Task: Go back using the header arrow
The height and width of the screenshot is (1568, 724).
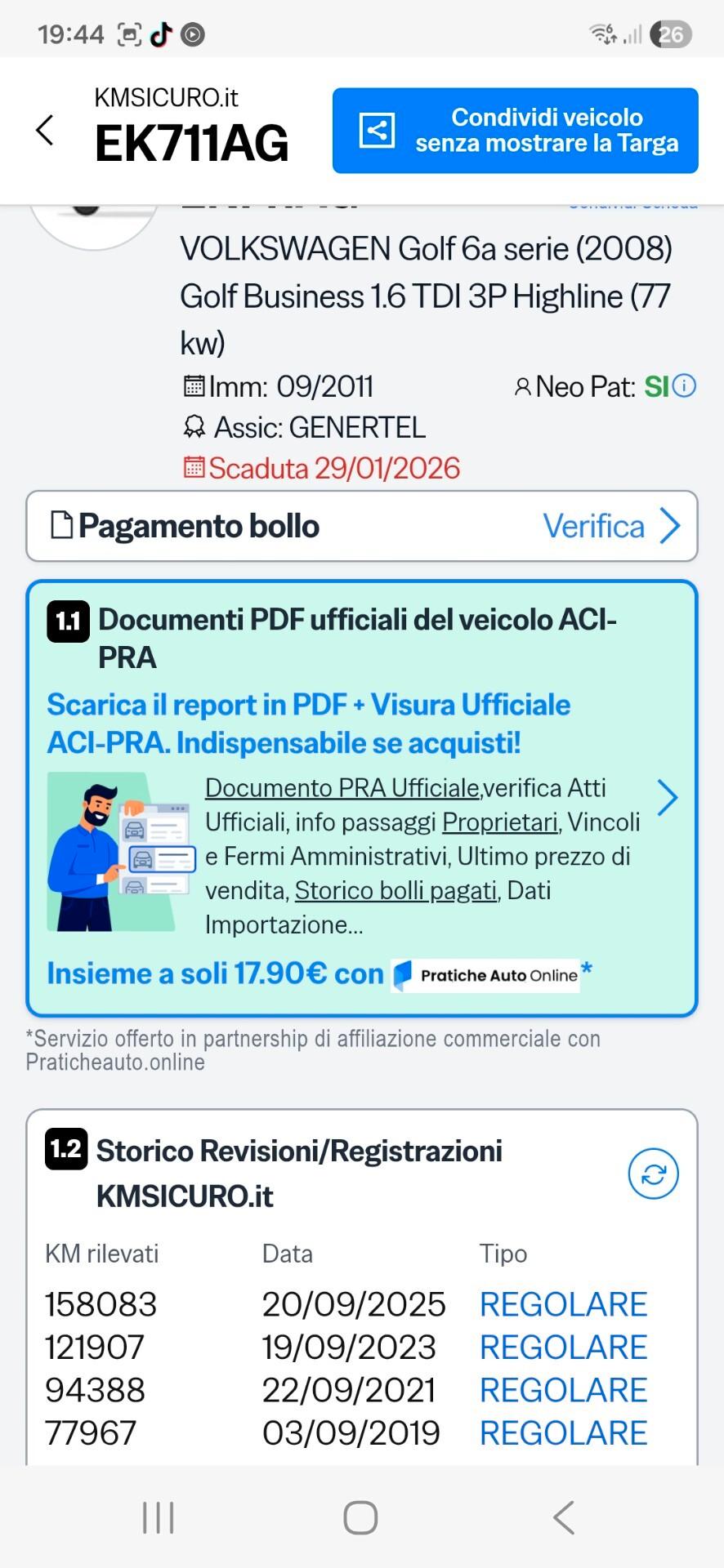Action: click(46, 131)
